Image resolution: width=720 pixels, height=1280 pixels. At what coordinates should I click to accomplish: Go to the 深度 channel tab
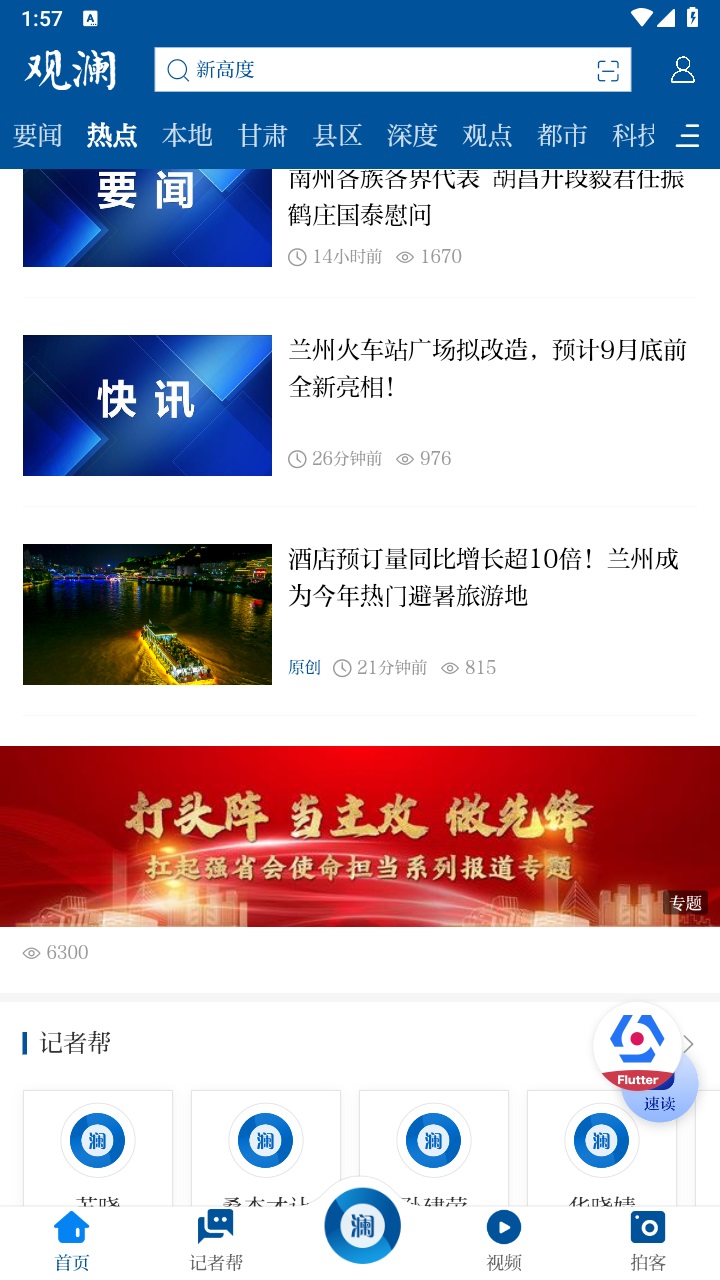click(x=412, y=136)
